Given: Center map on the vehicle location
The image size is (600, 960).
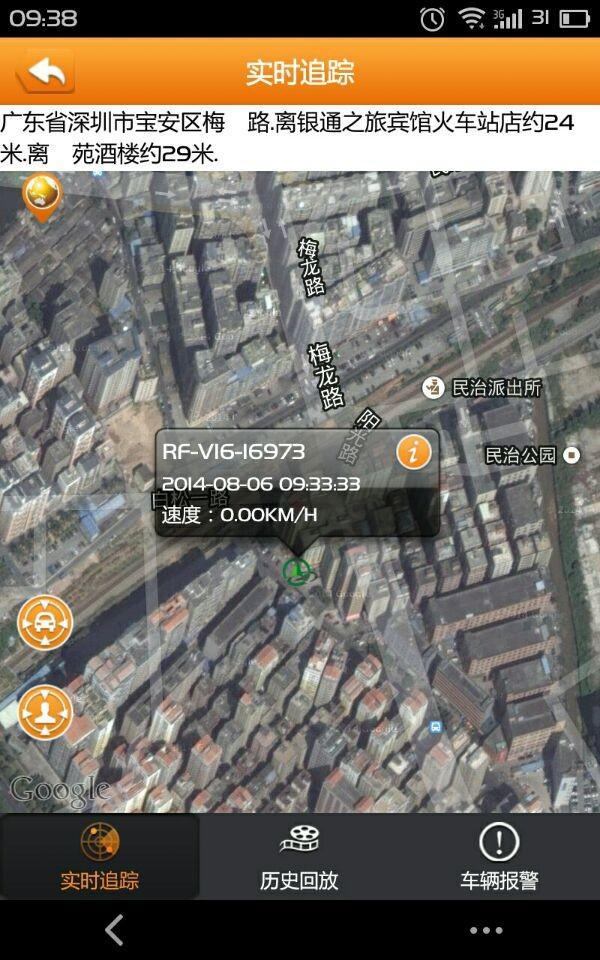Looking at the screenshot, I should tap(45, 622).
